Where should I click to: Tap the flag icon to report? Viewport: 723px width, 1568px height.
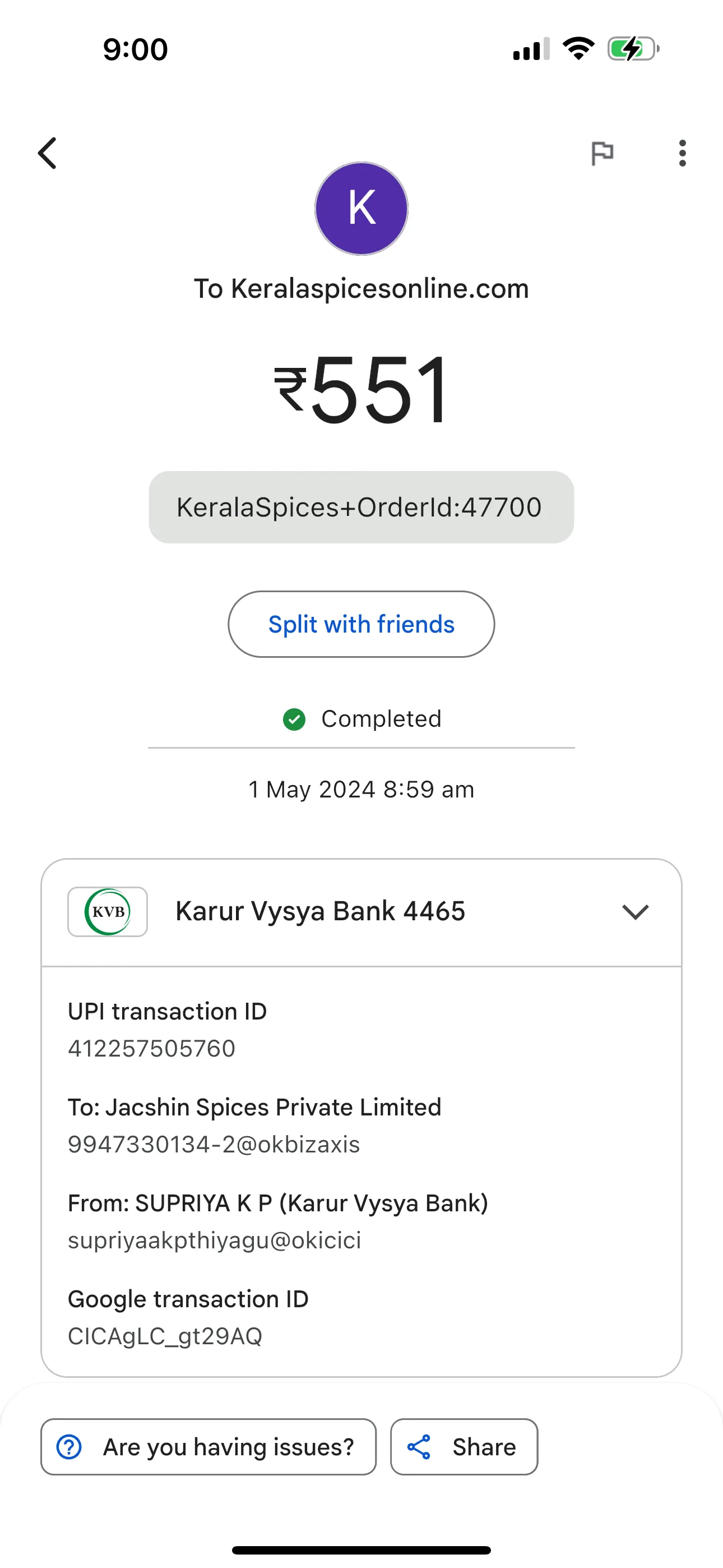pyautogui.click(x=602, y=153)
